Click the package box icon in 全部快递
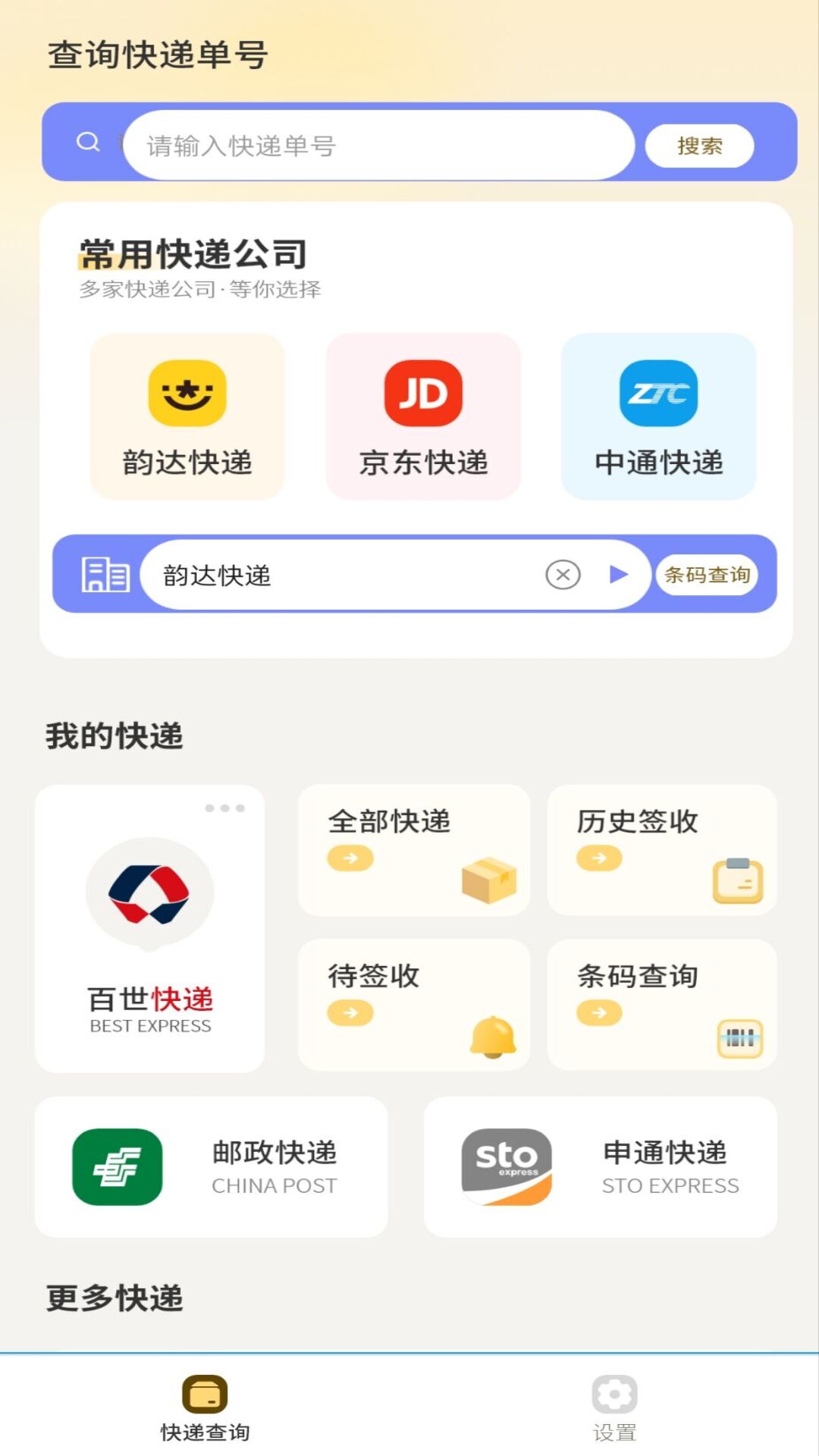This screenshot has height=1456, width=819. [488, 880]
